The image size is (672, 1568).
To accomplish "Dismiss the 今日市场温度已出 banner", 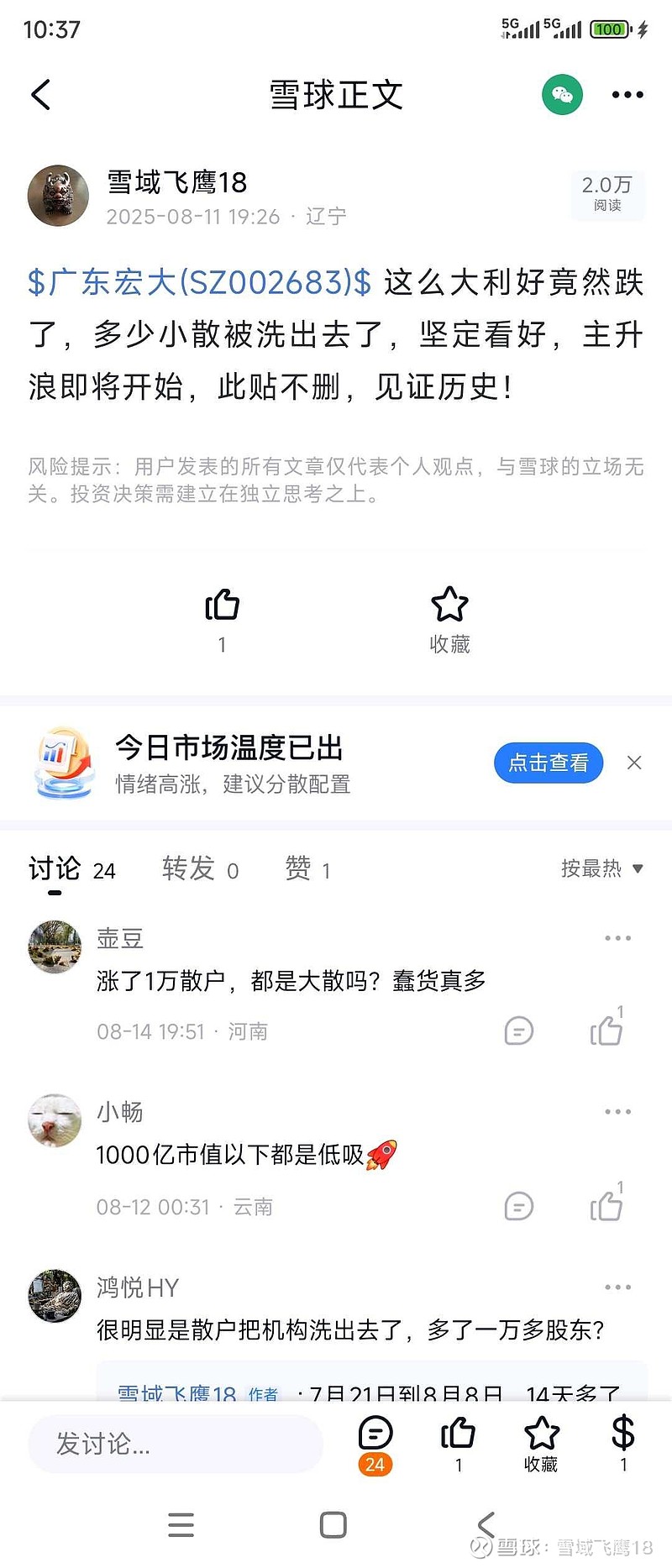I will click(634, 763).
